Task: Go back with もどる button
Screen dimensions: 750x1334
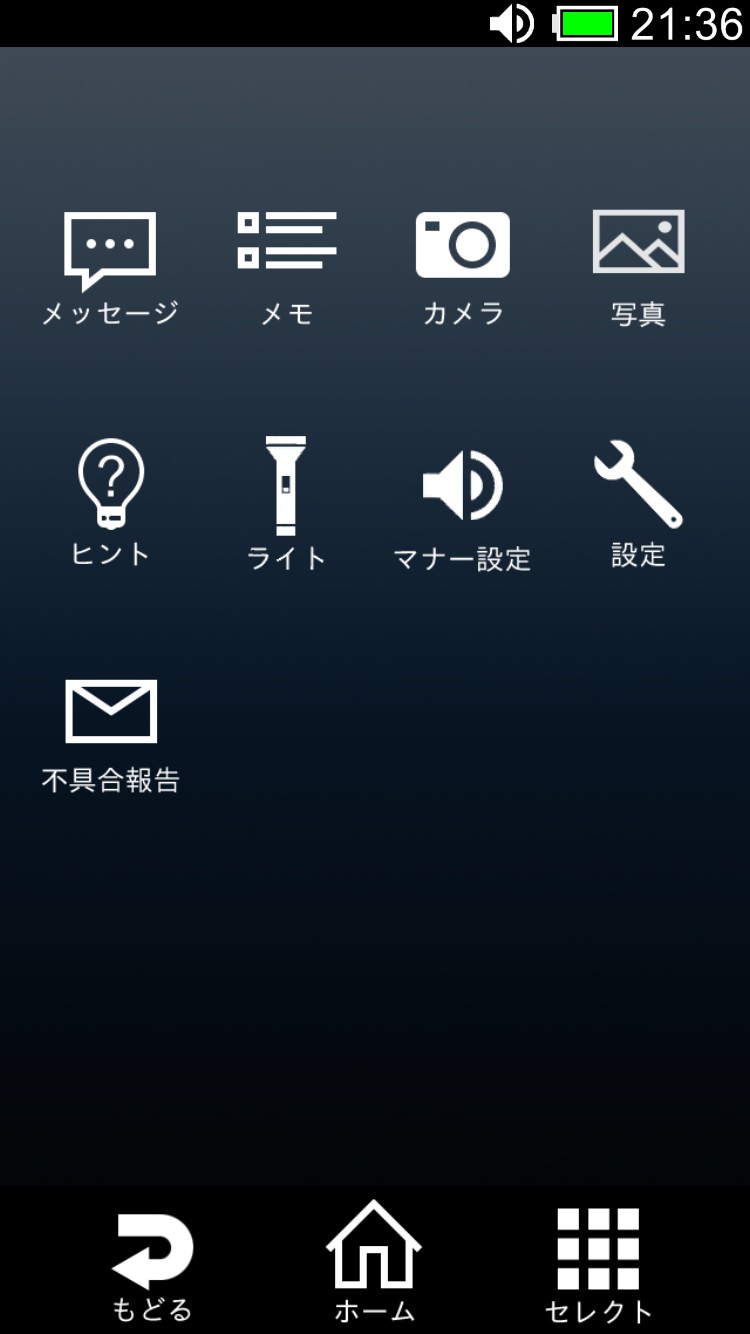Action: pos(152,1264)
